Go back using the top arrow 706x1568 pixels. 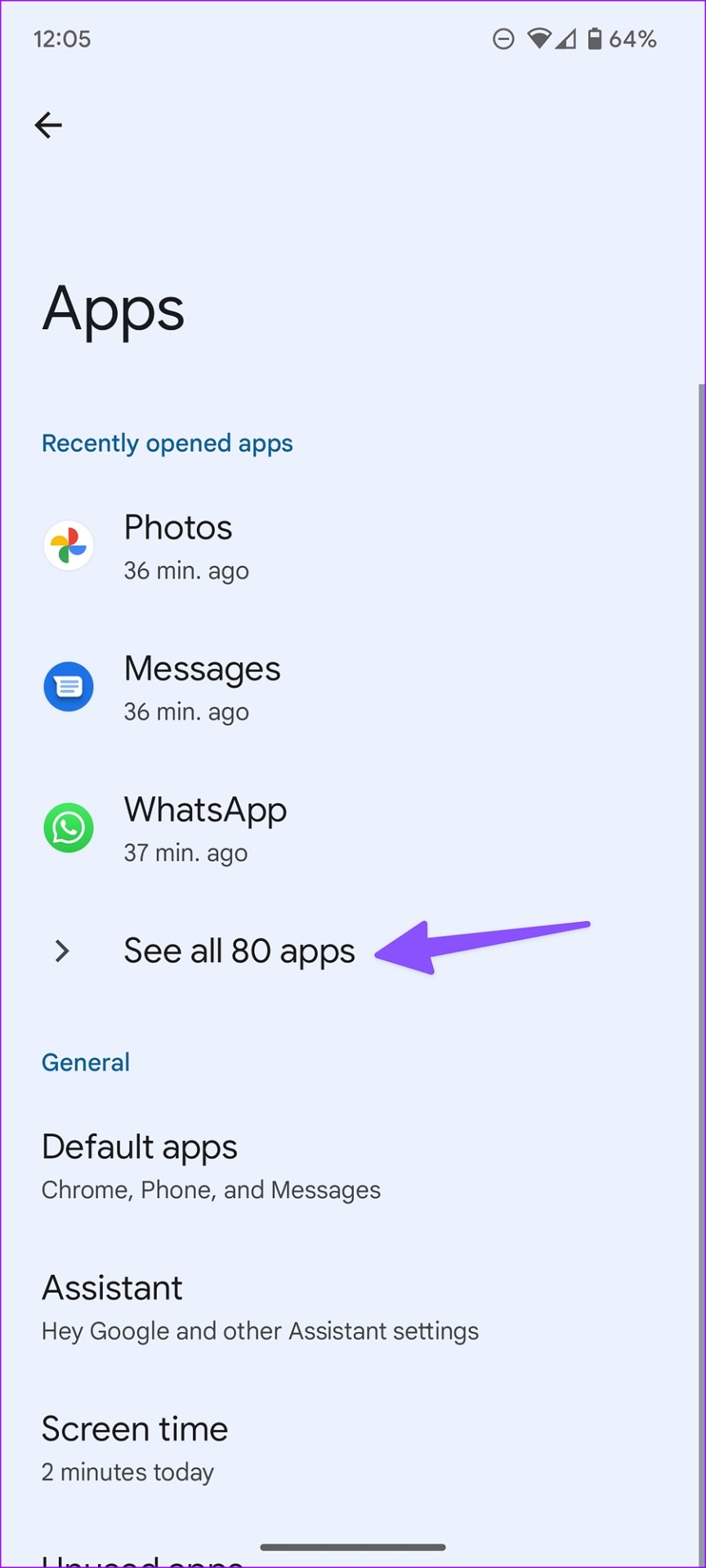pyautogui.click(x=48, y=125)
